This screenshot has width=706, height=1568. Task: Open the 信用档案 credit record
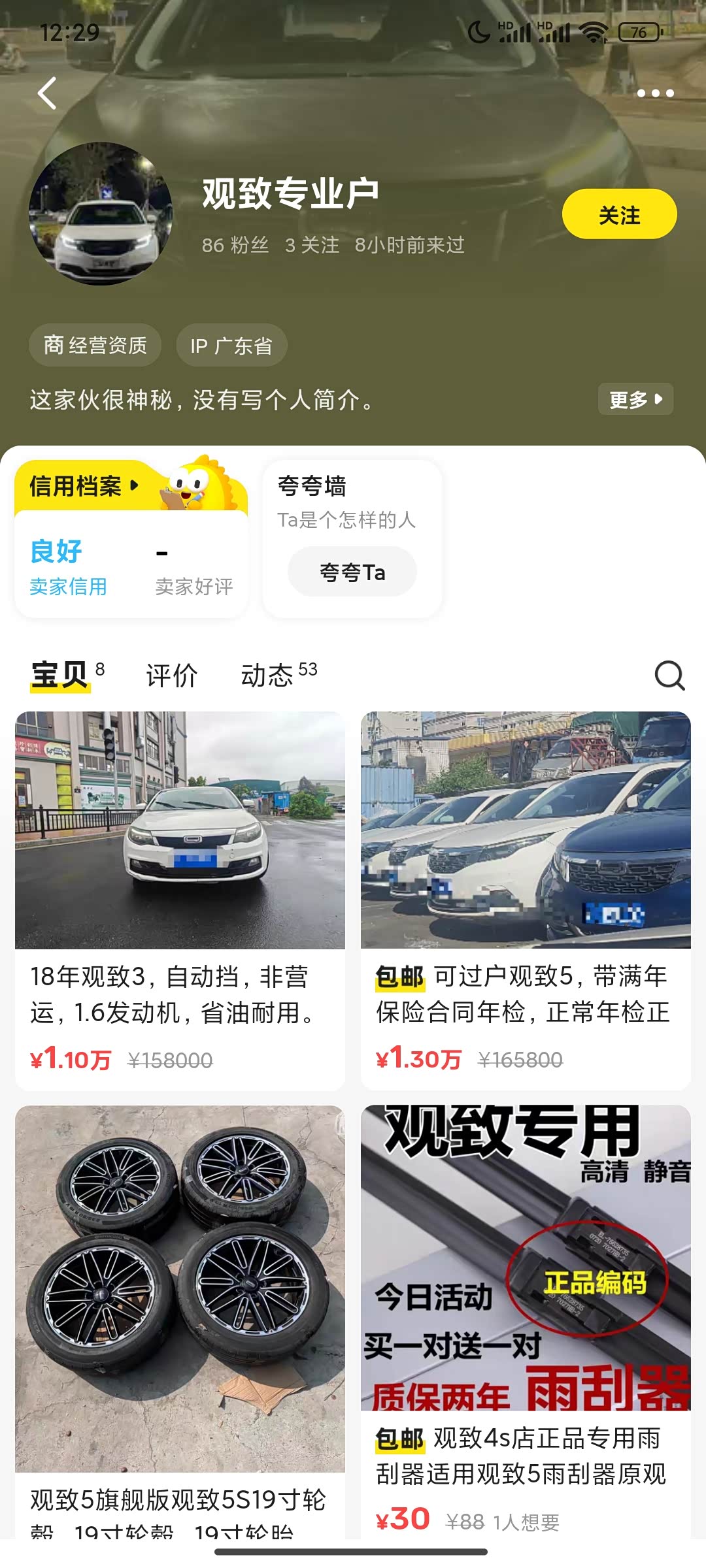click(x=84, y=486)
